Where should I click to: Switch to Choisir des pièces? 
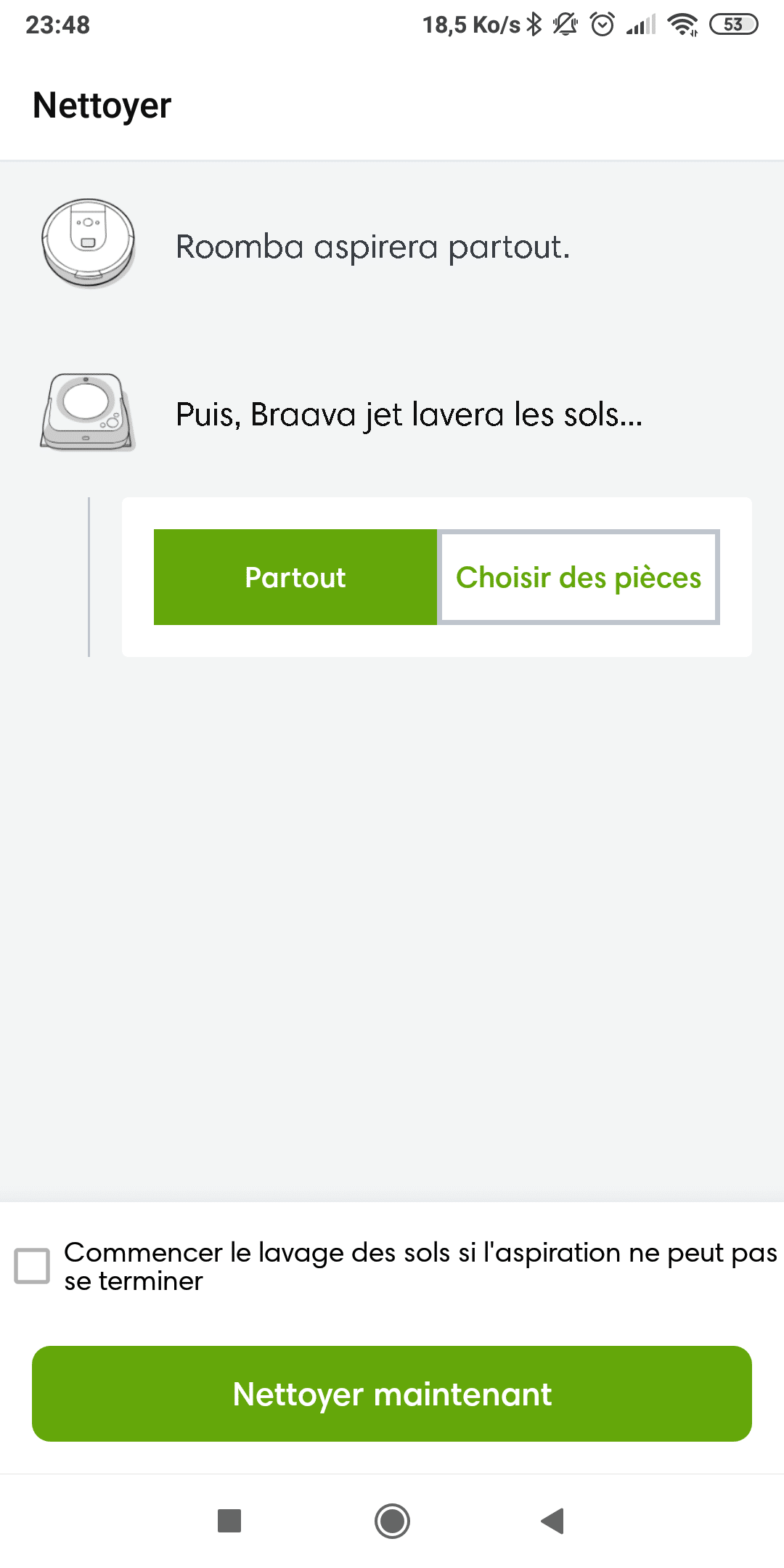[x=579, y=577]
